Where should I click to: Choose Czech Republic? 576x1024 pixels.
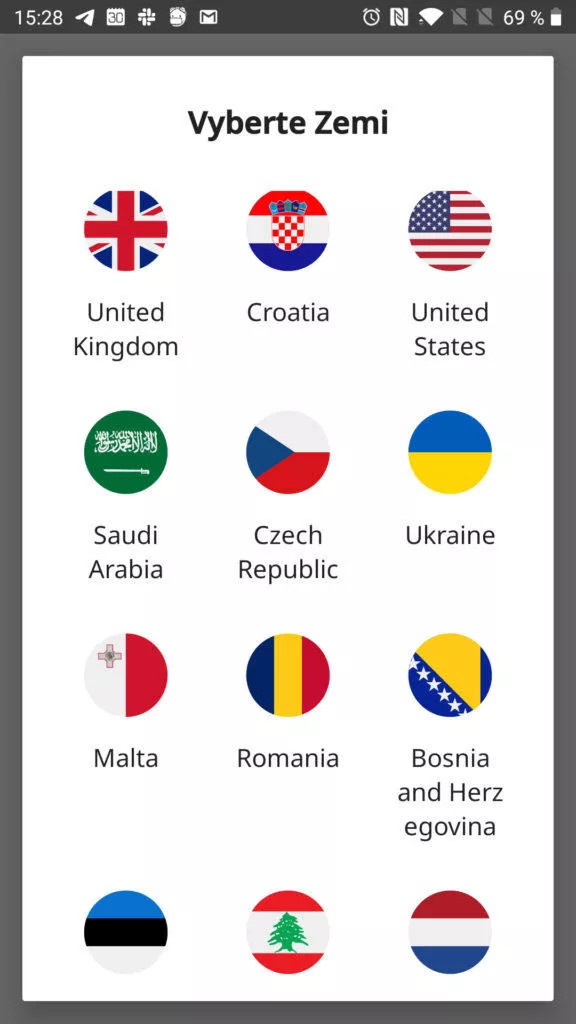click(288, 452)
